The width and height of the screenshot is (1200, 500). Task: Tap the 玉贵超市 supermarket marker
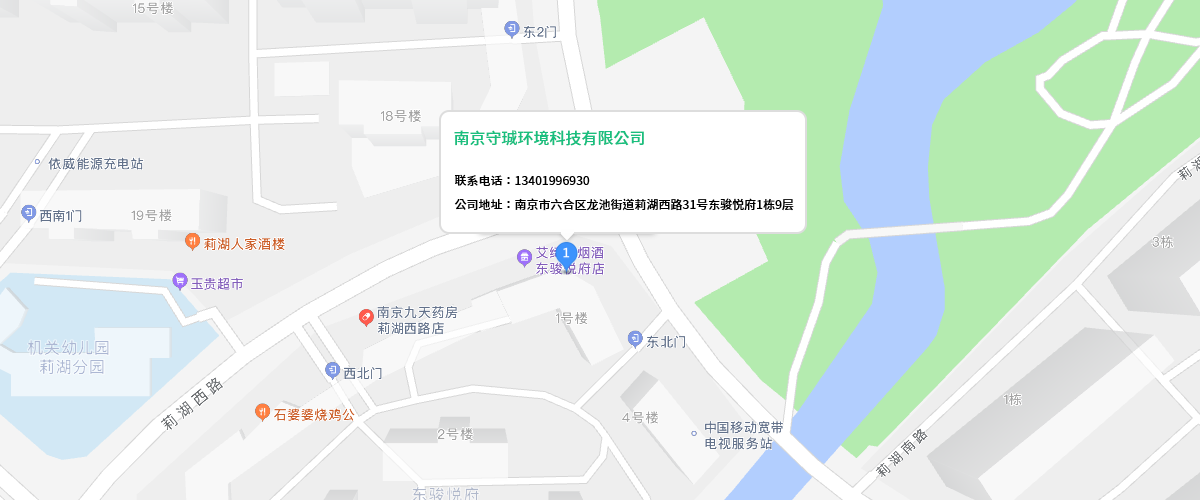tap(180, 283)
